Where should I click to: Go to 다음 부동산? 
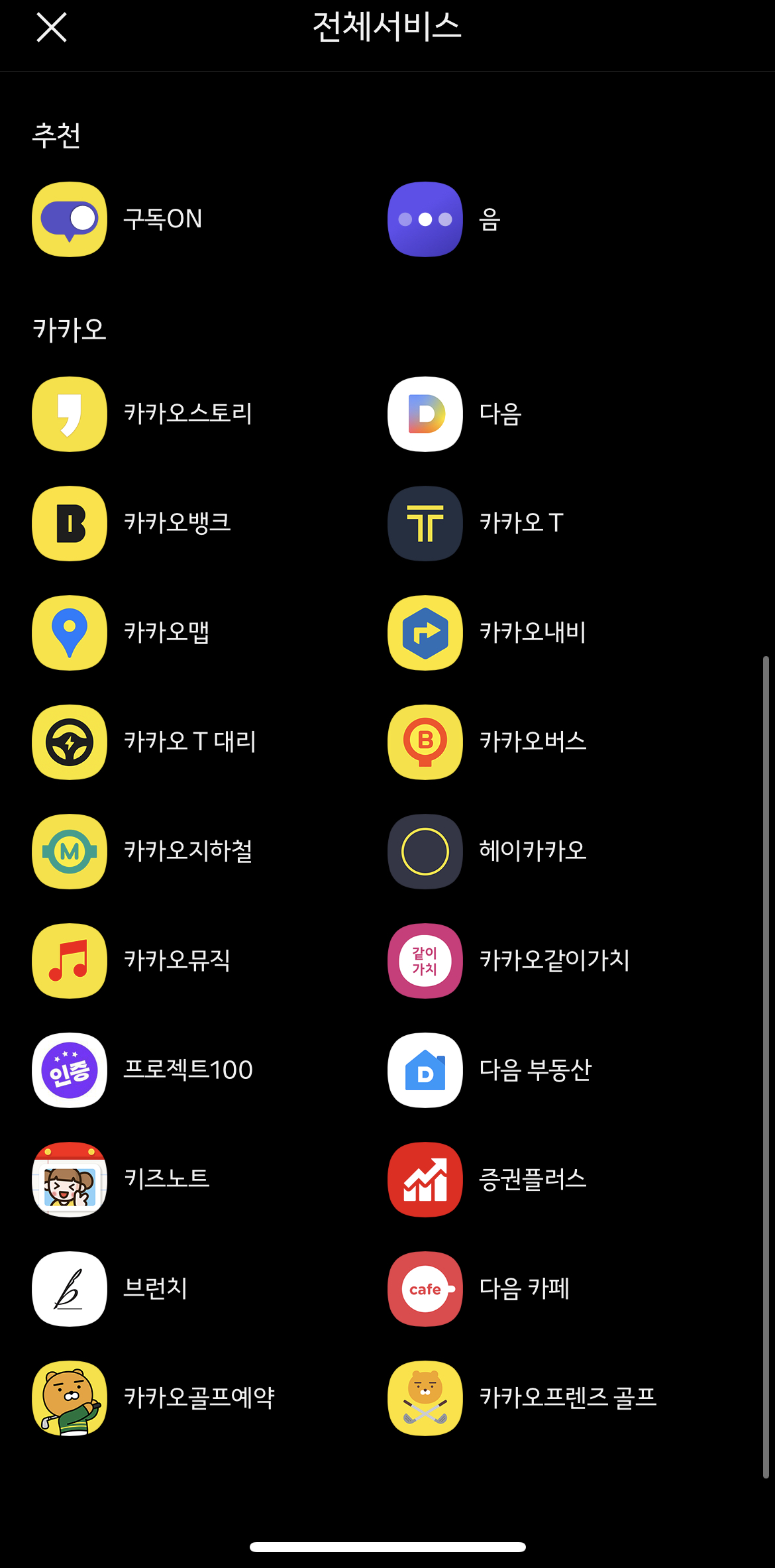(425, 1070)
